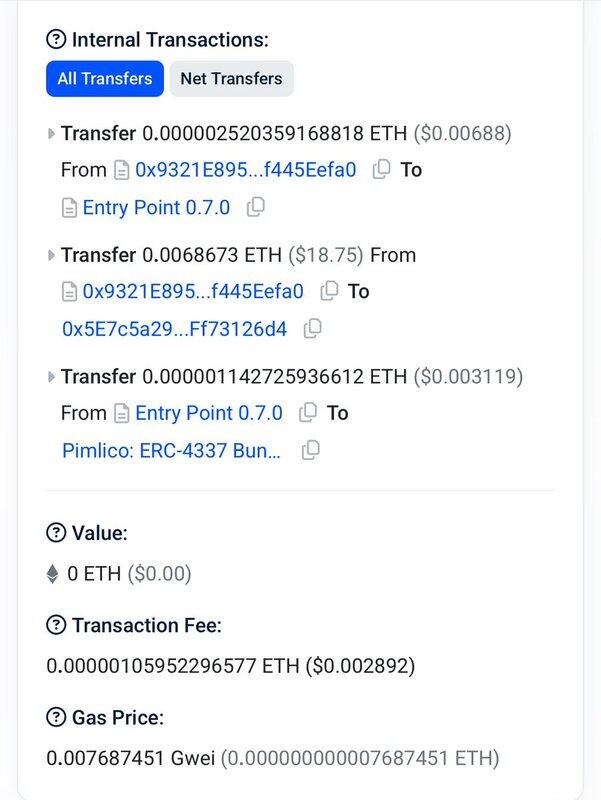The image size is (601, 800).
Task: Copy Entry Point 0.7.0 address in third transfer
Action: (308, 413)
